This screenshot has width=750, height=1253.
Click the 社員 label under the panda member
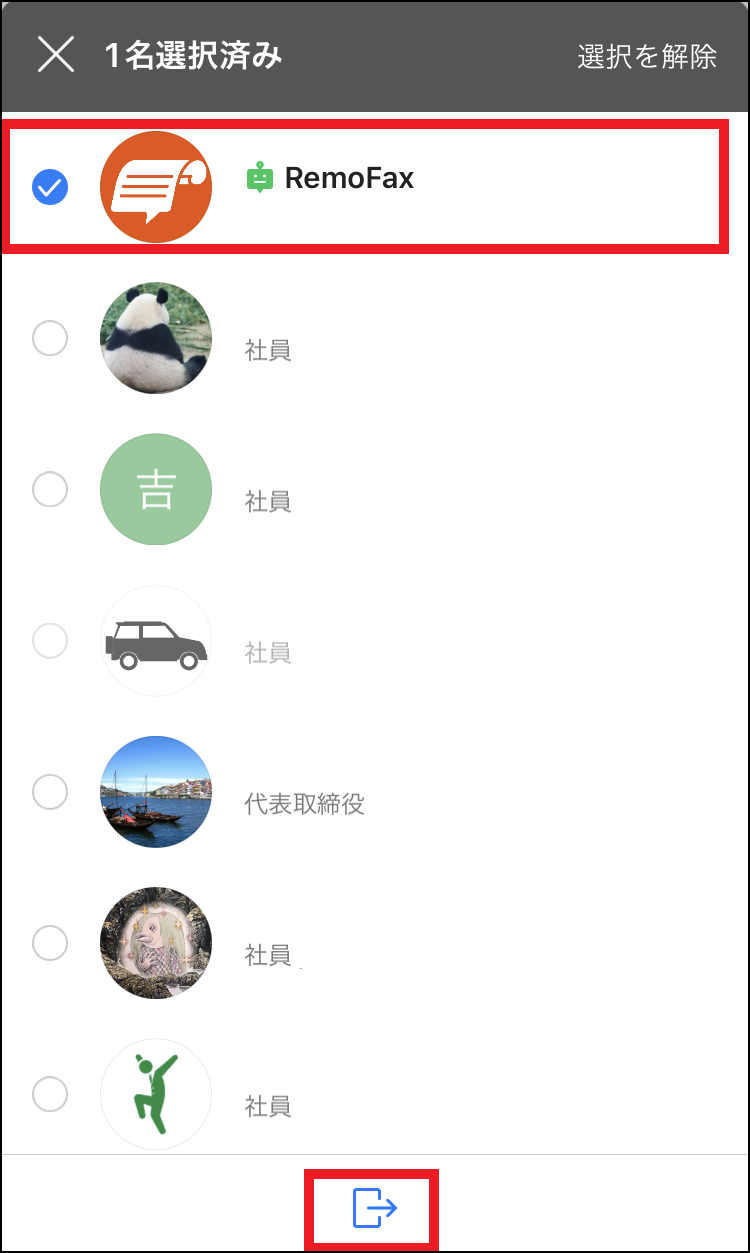267,351
